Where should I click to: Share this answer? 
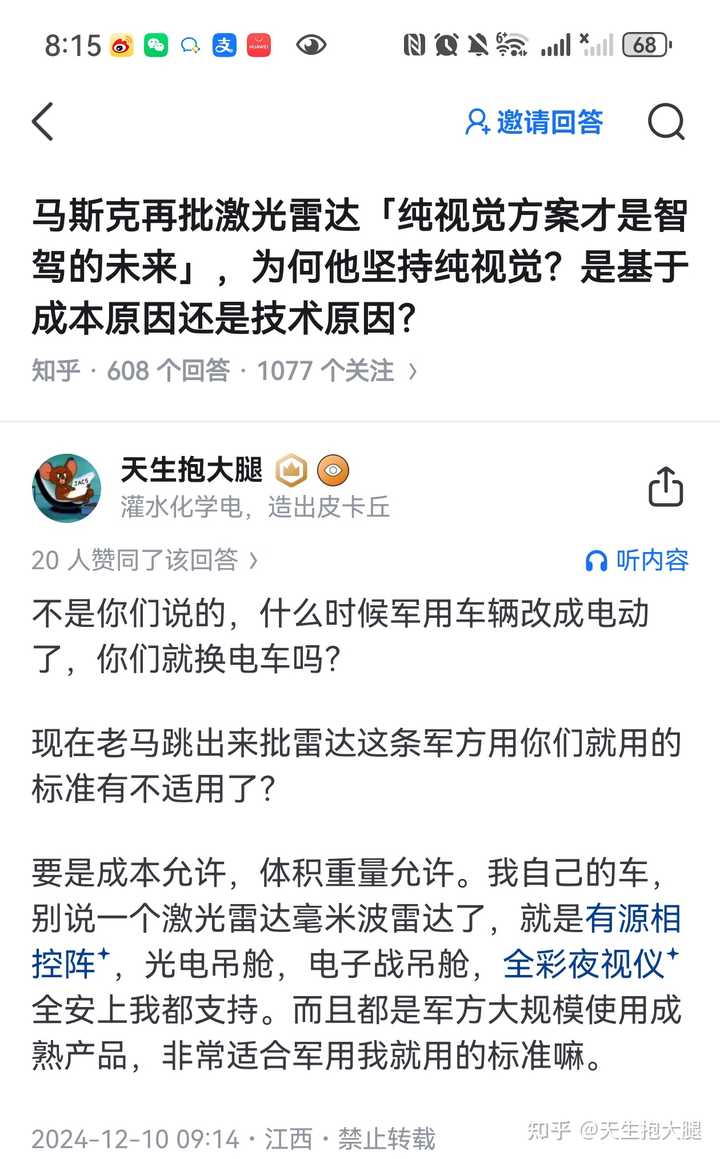(665, 488)
